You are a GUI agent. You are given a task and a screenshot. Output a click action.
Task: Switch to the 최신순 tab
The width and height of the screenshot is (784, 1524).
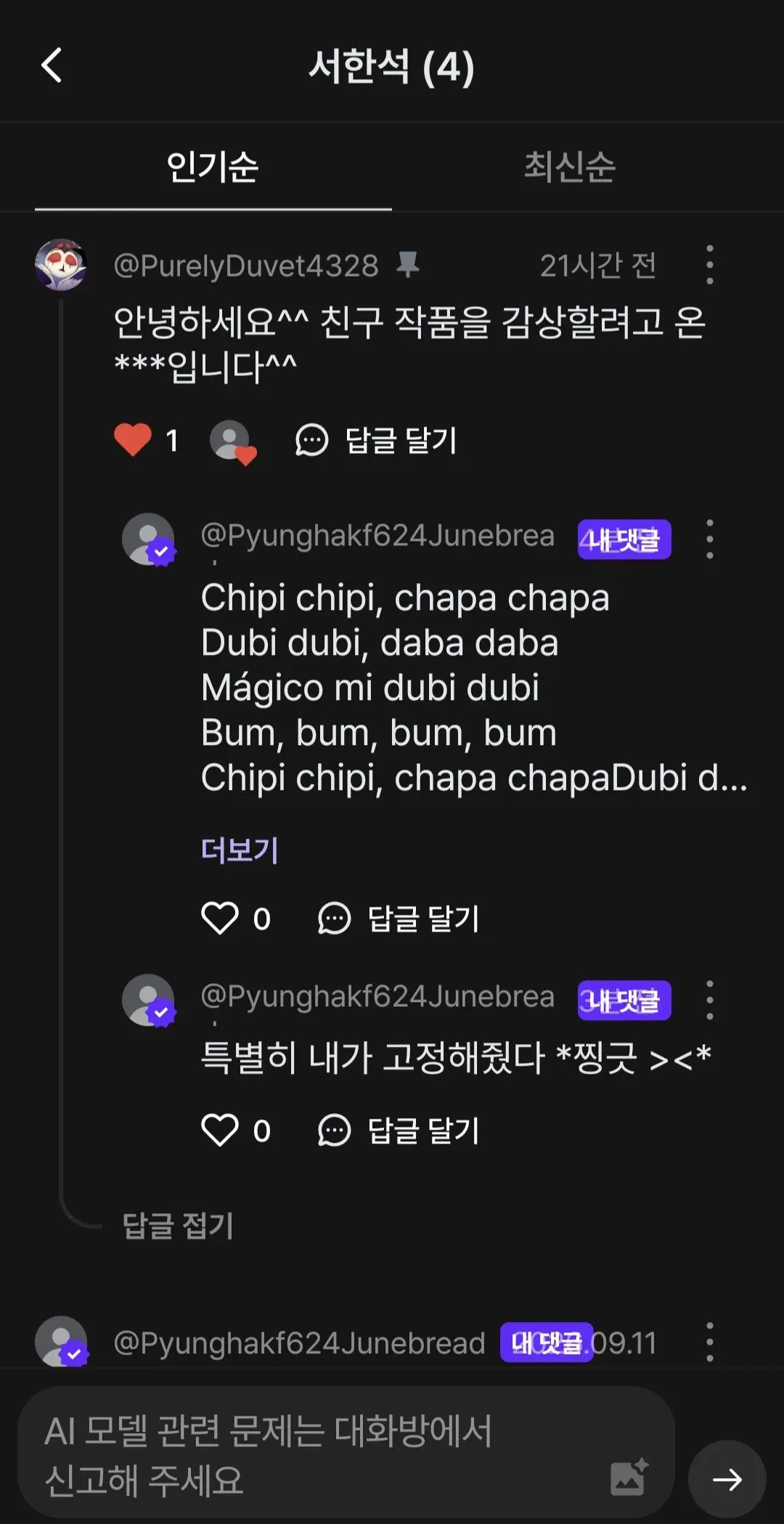click(570, 166)
